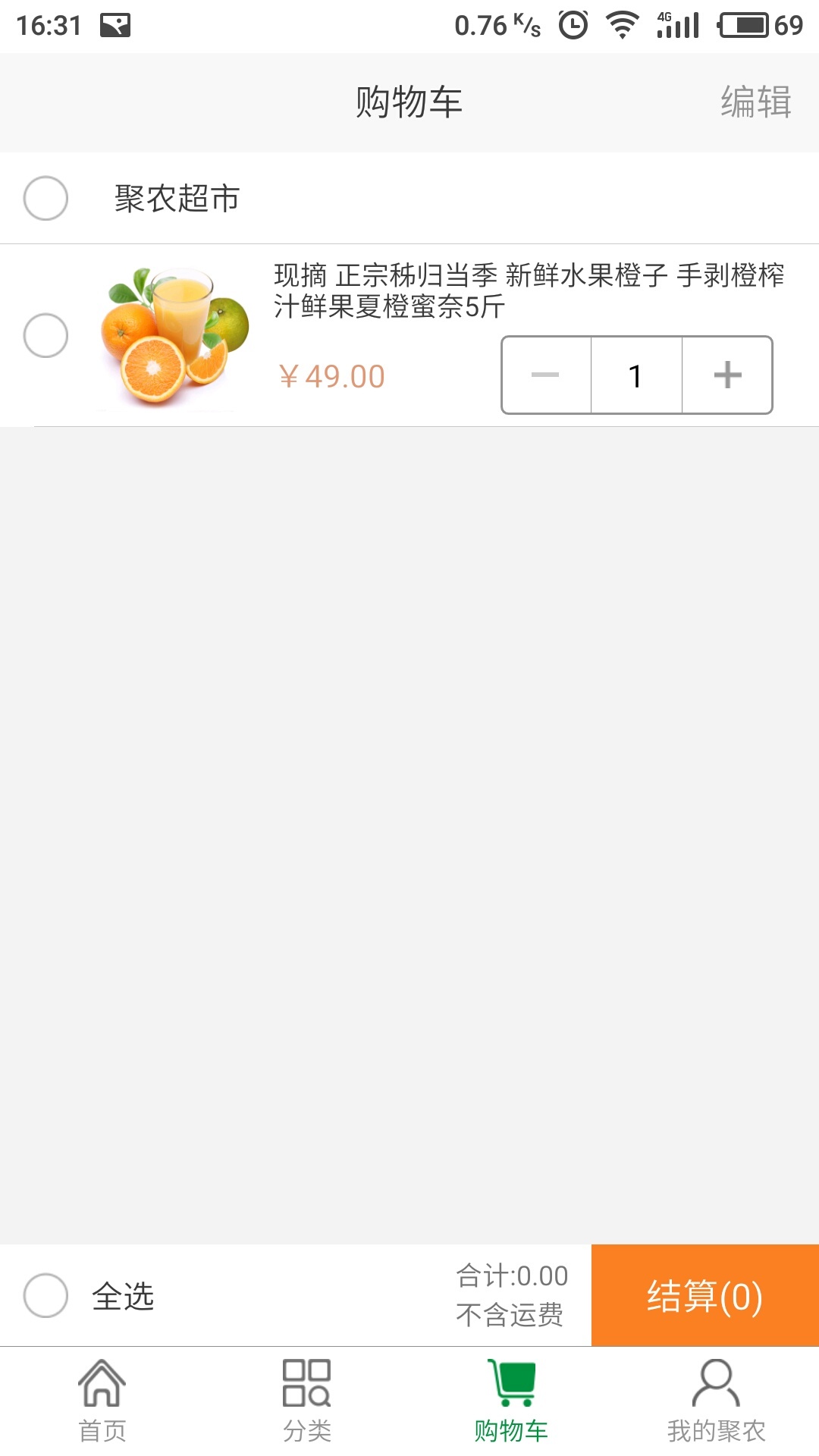Tap 结算(0) to check out
This screenshot has height=1456, width=819.
(704, 1295)
